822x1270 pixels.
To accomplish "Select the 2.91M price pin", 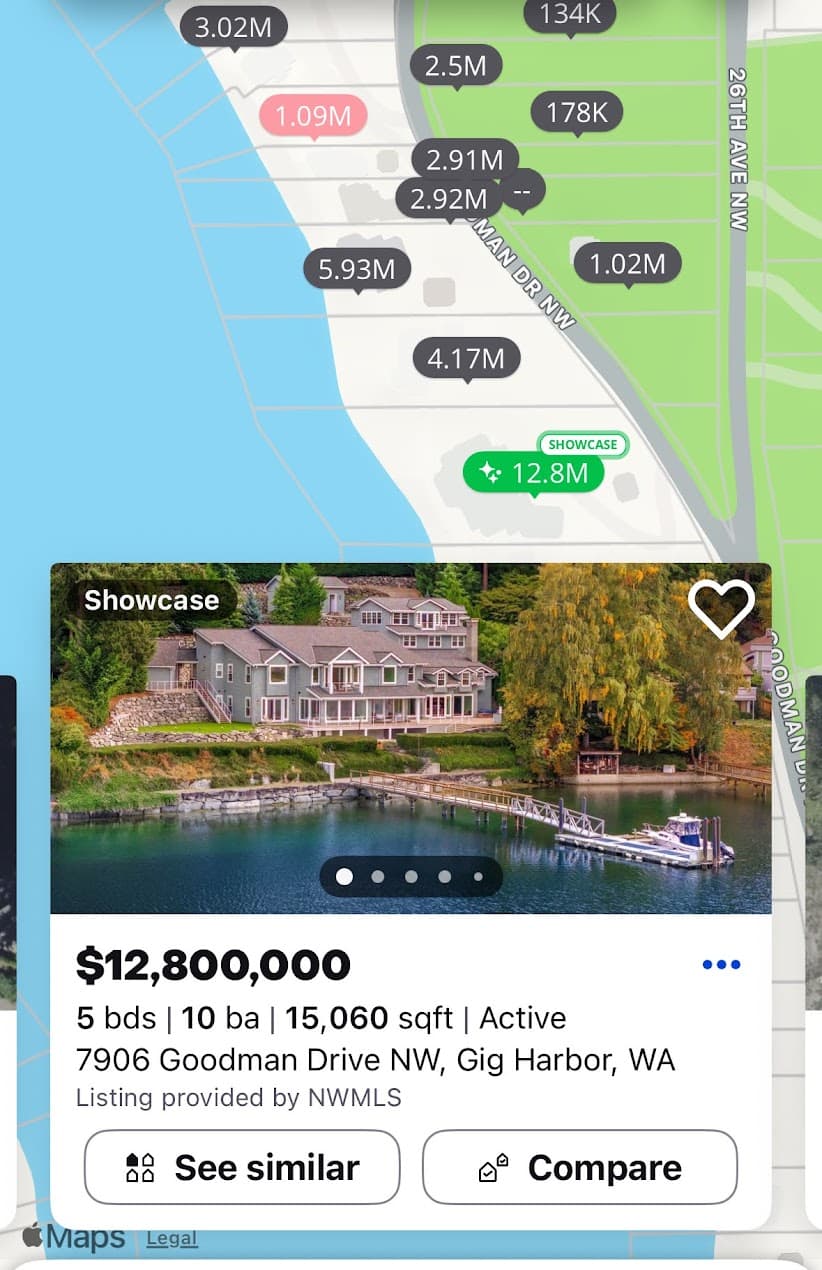I will (x=465, y=158).
